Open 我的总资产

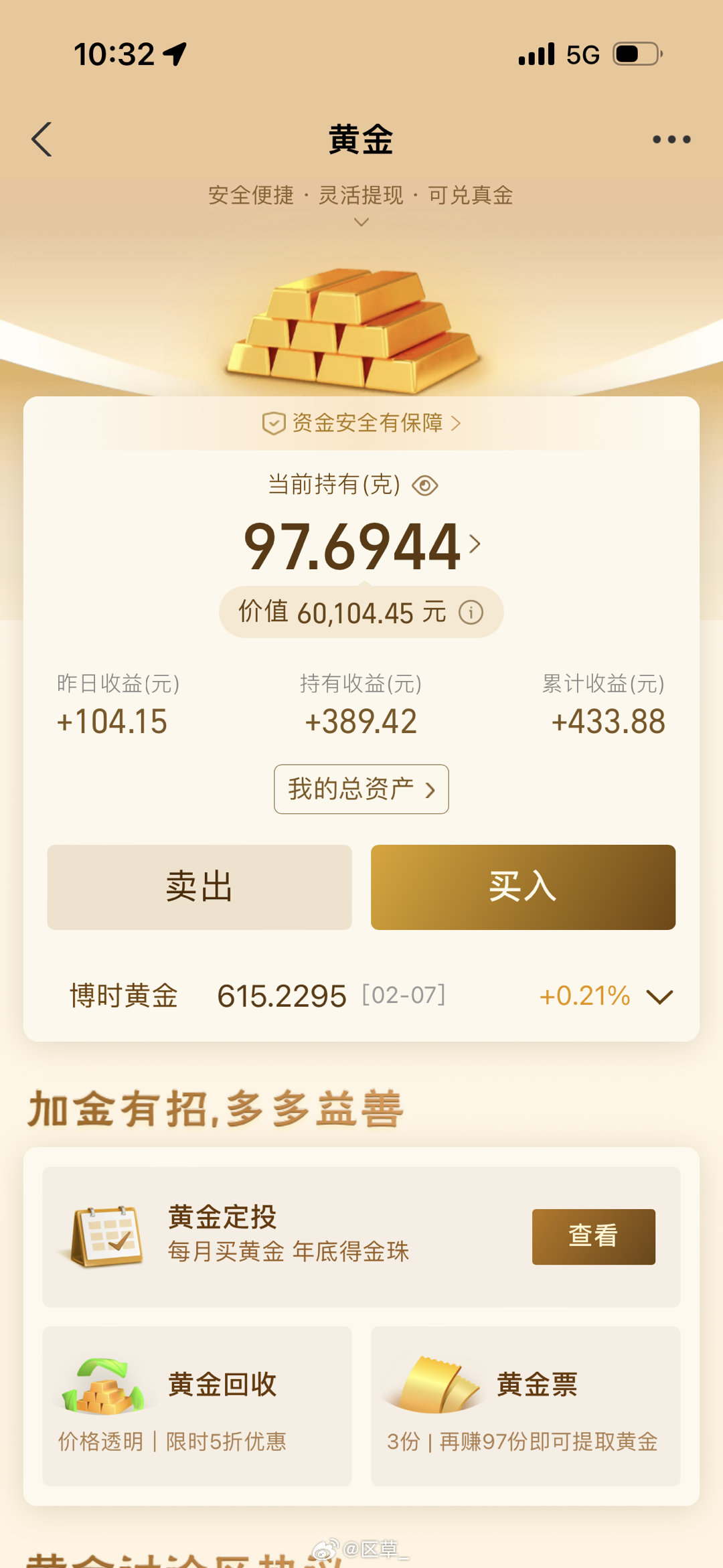coord(361,789)
